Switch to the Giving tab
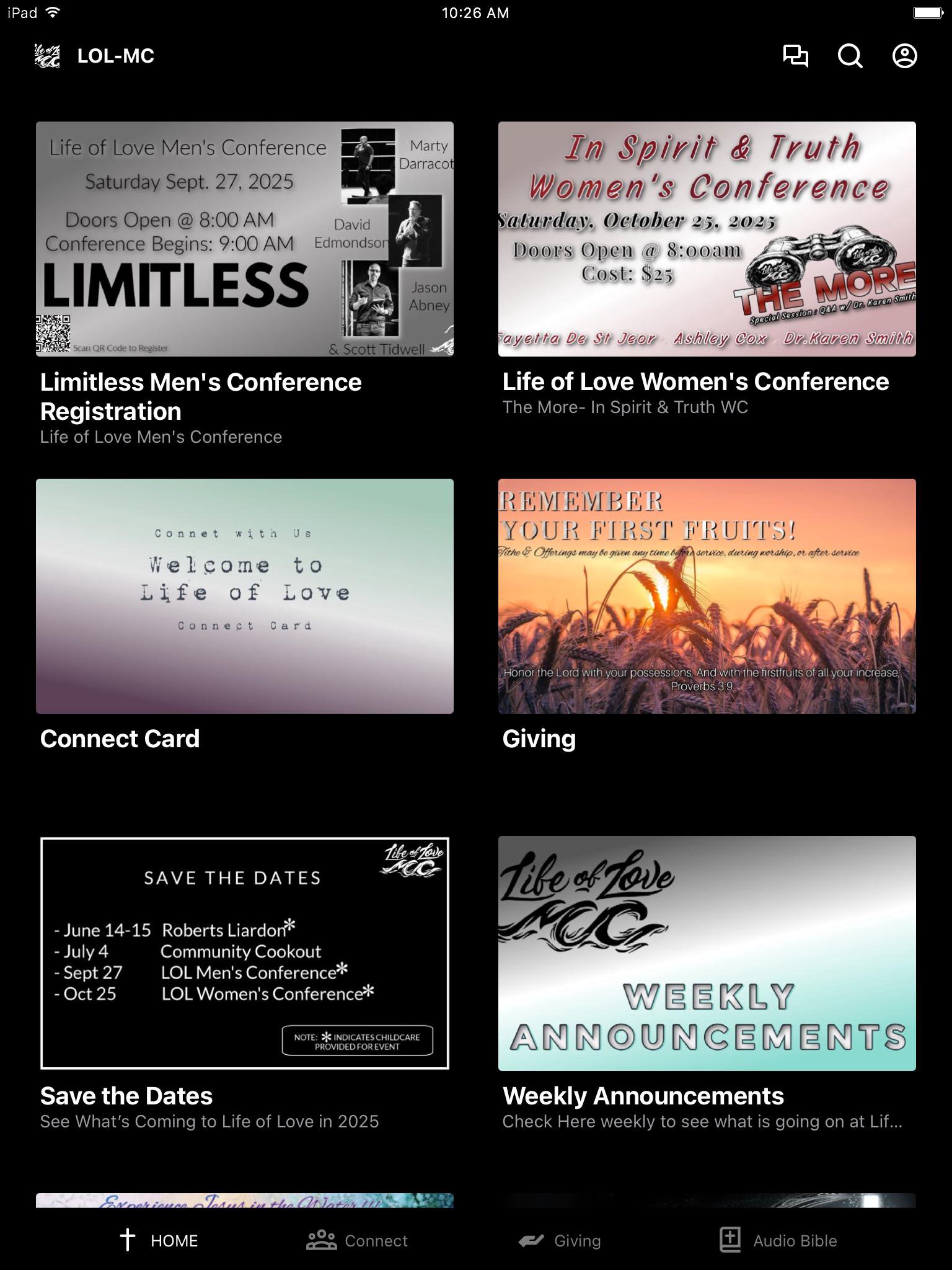This screenshot has height=1270, width=952. point(560,1240)
